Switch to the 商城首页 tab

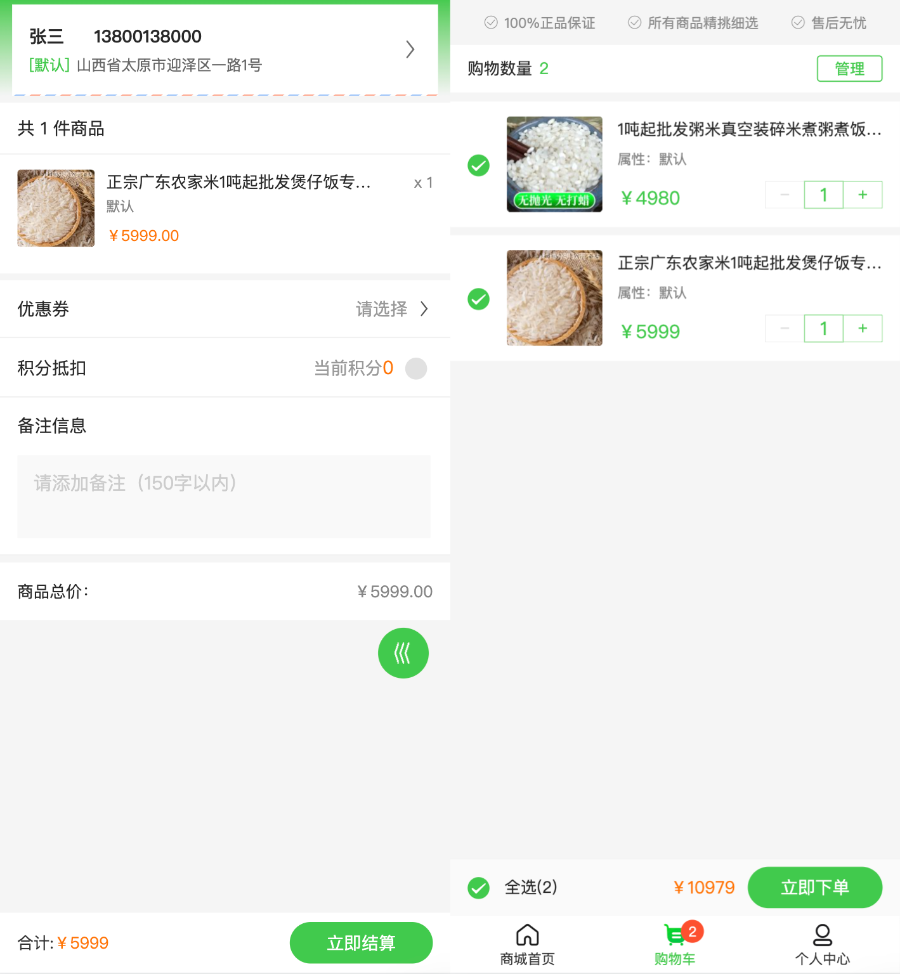tap(527, 945)
